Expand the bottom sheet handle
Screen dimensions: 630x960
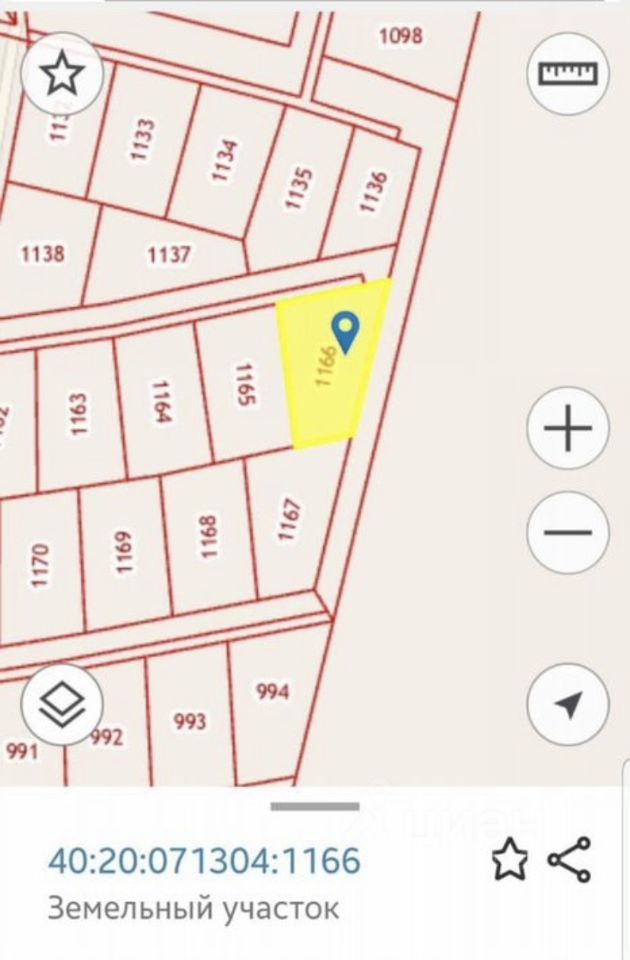(314, 806)
